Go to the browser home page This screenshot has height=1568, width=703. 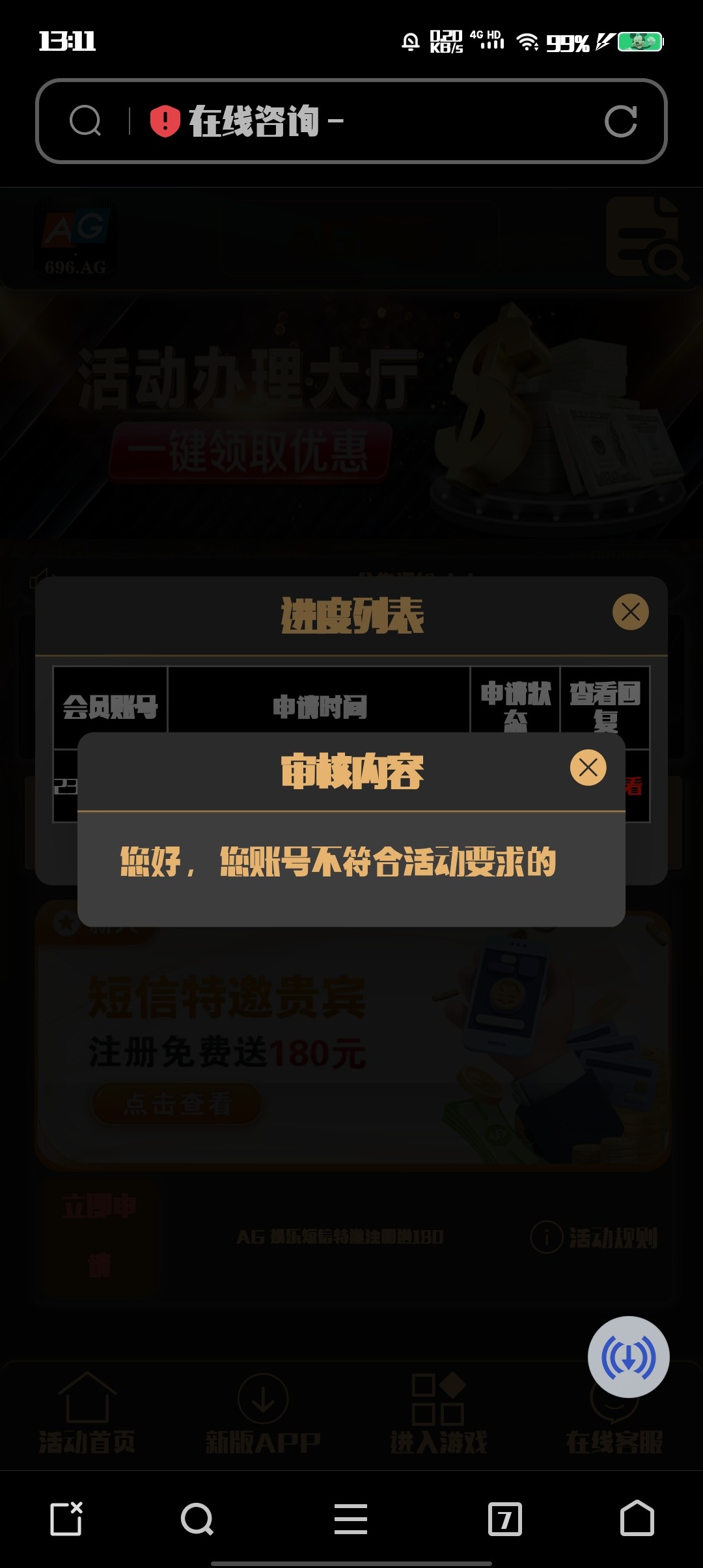pyautogui.click(x=637, y=1519)
